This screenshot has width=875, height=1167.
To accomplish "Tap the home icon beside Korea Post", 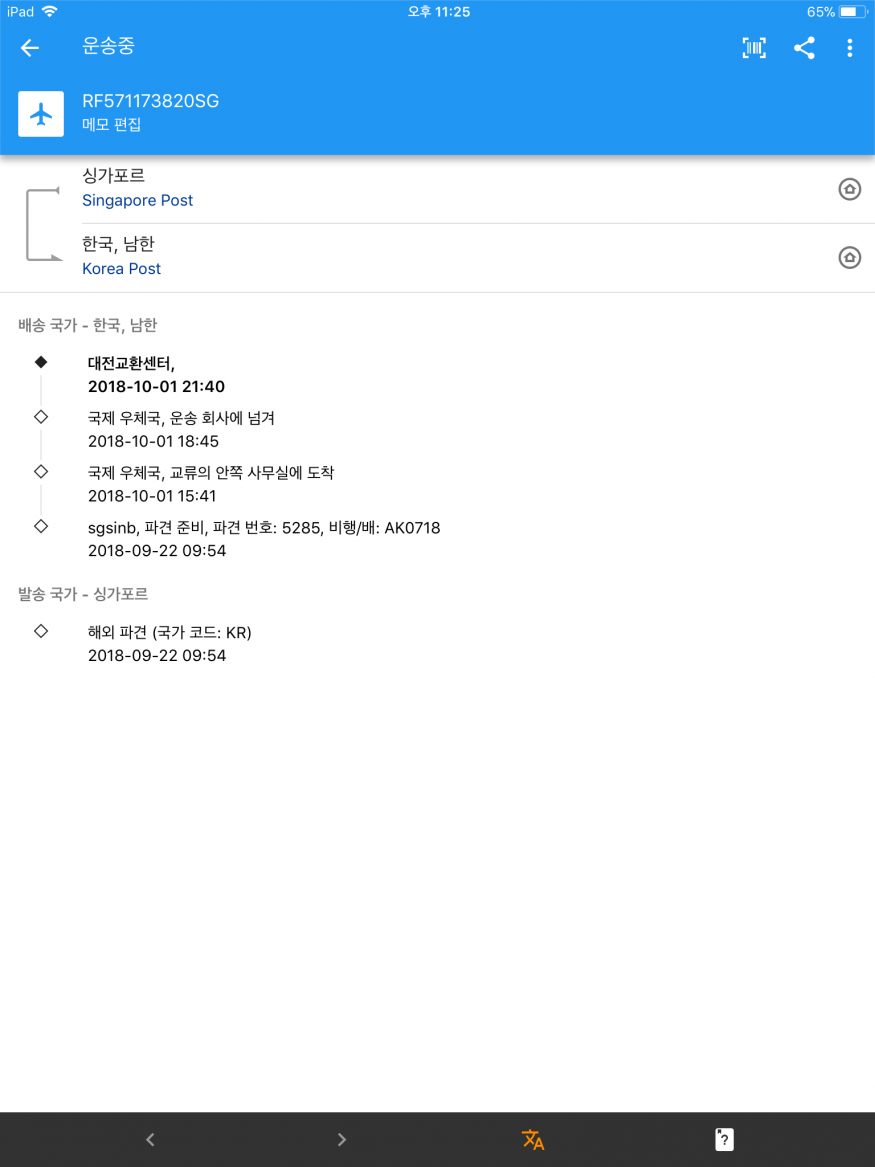I will (x=849, y=258).
